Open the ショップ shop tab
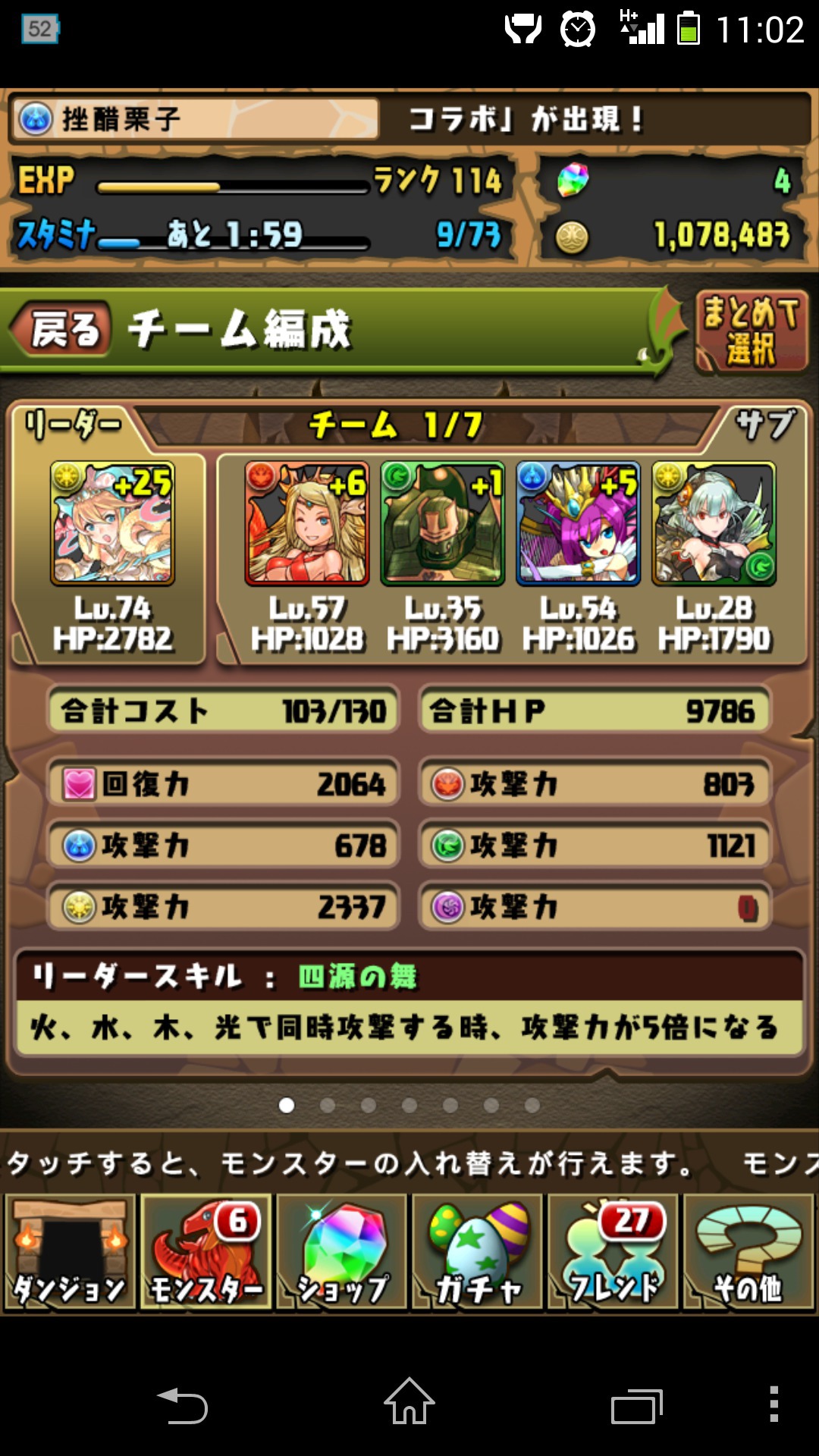This screenshot has height=1456, width=819. (341, 1252)
